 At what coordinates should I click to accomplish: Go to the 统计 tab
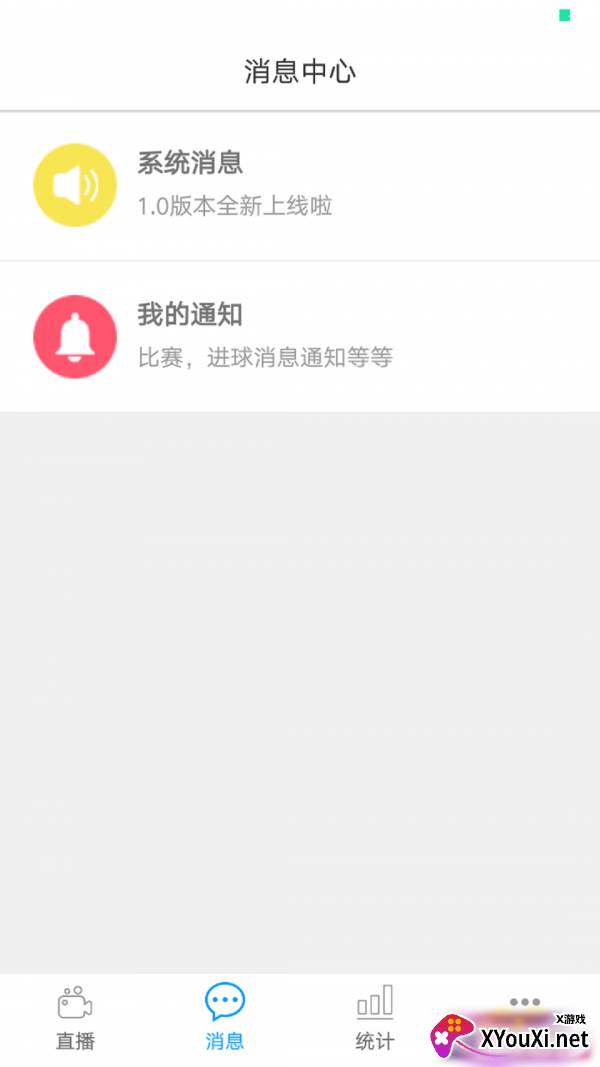point(375,1019)
